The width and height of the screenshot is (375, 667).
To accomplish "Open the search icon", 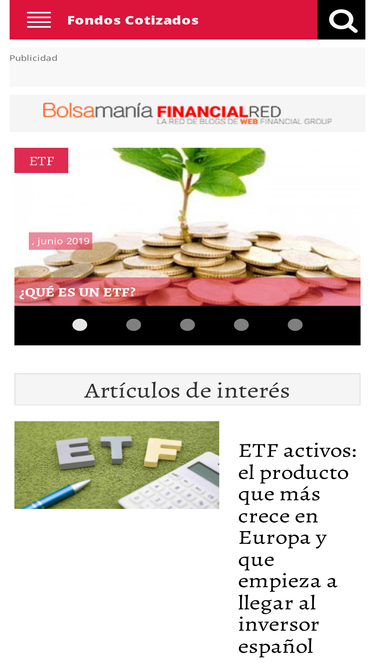I will point(341,20).
